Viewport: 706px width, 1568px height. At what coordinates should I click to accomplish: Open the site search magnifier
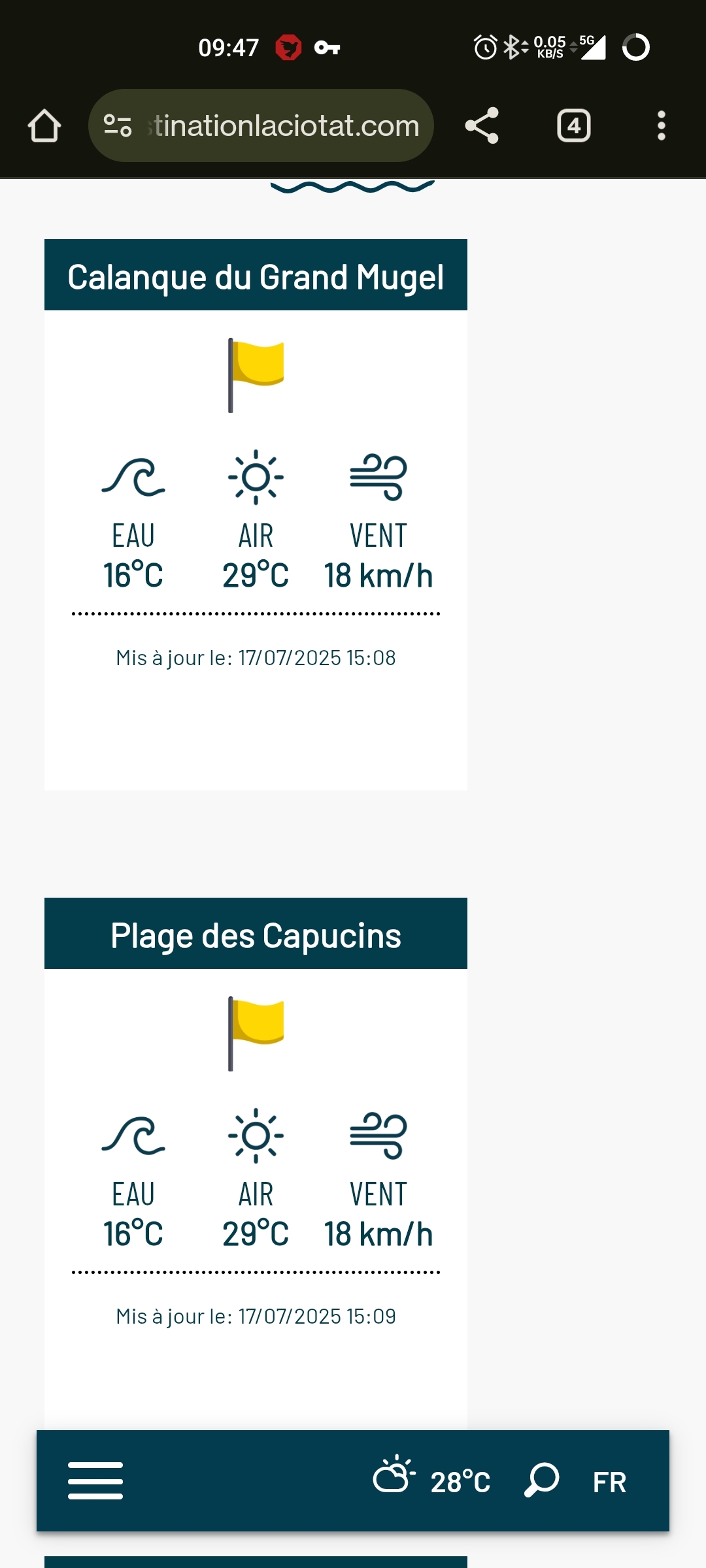[541, 1480]
